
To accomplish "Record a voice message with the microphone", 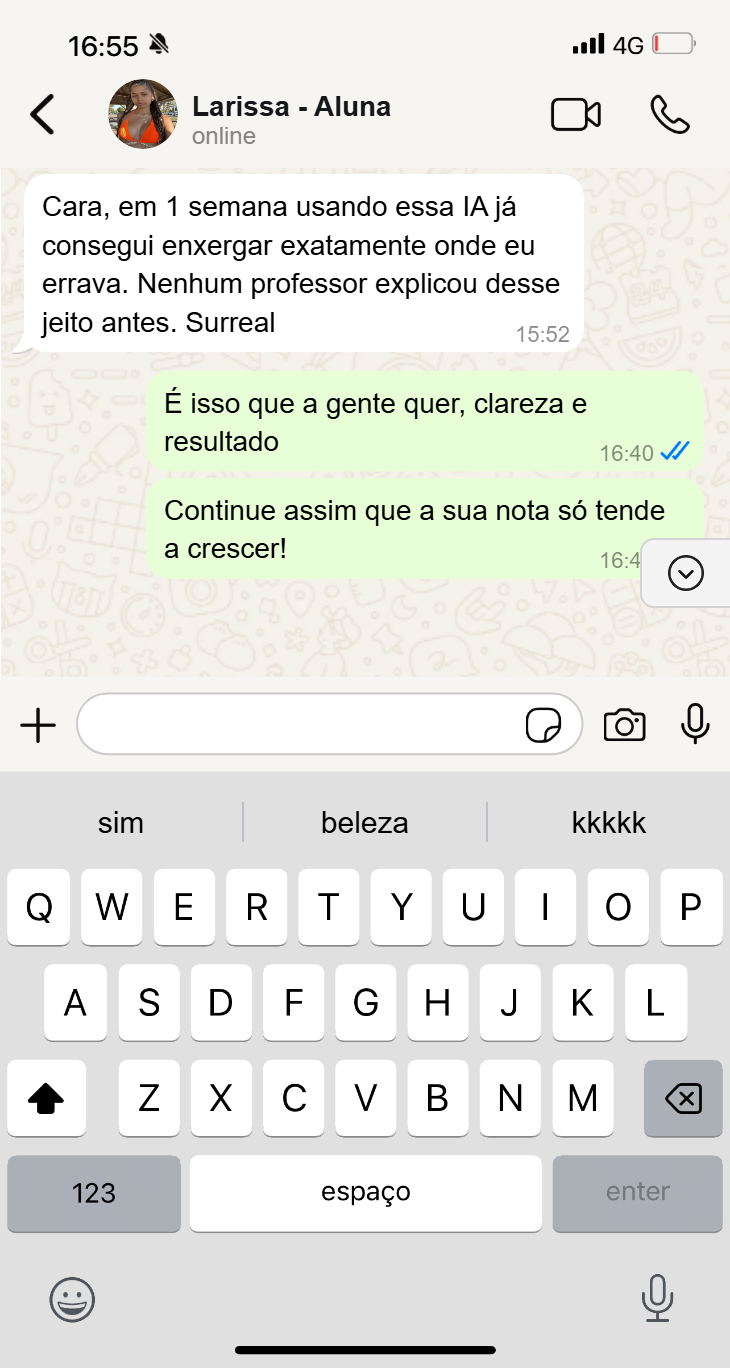I will click(695, 724).
